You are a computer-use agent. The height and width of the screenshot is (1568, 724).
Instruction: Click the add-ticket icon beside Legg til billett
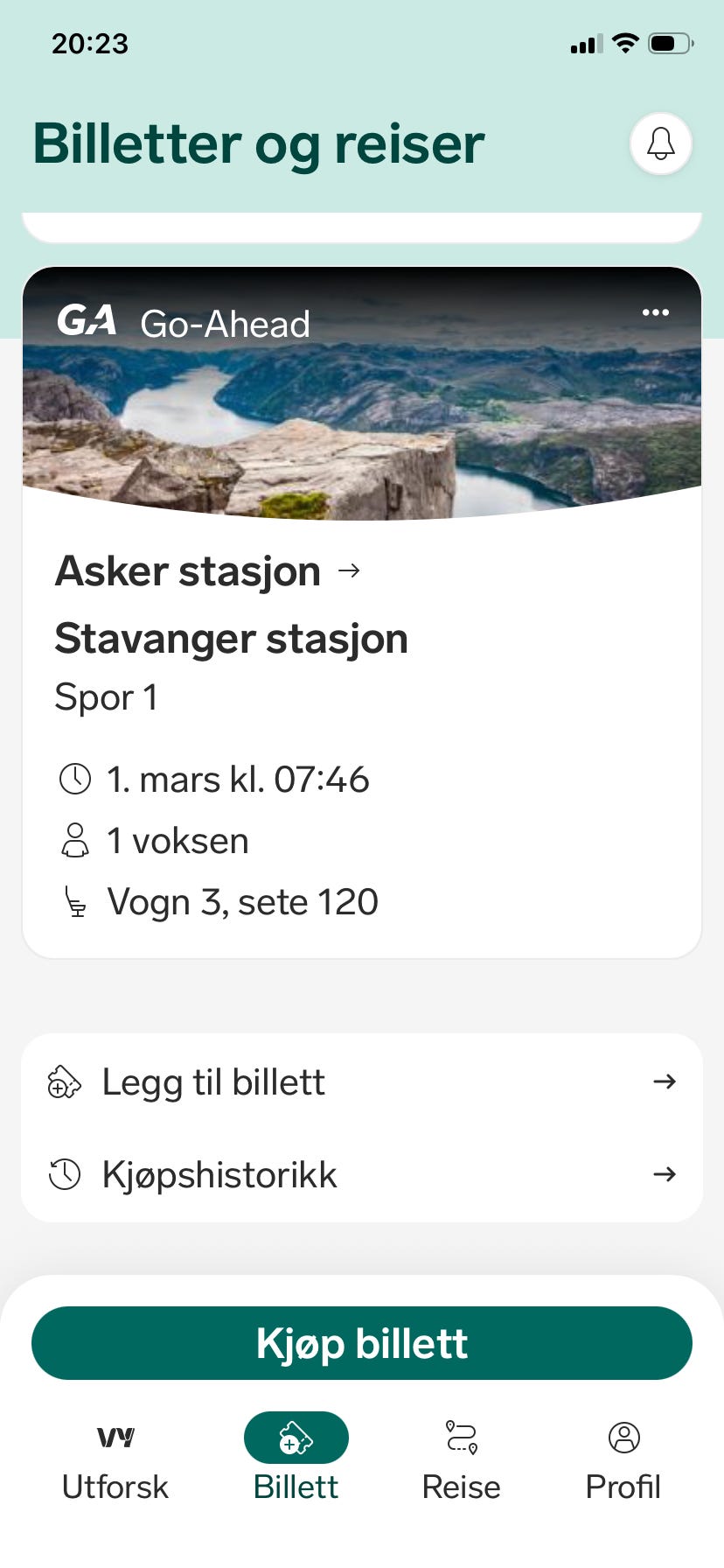(x=59, y=1081)
